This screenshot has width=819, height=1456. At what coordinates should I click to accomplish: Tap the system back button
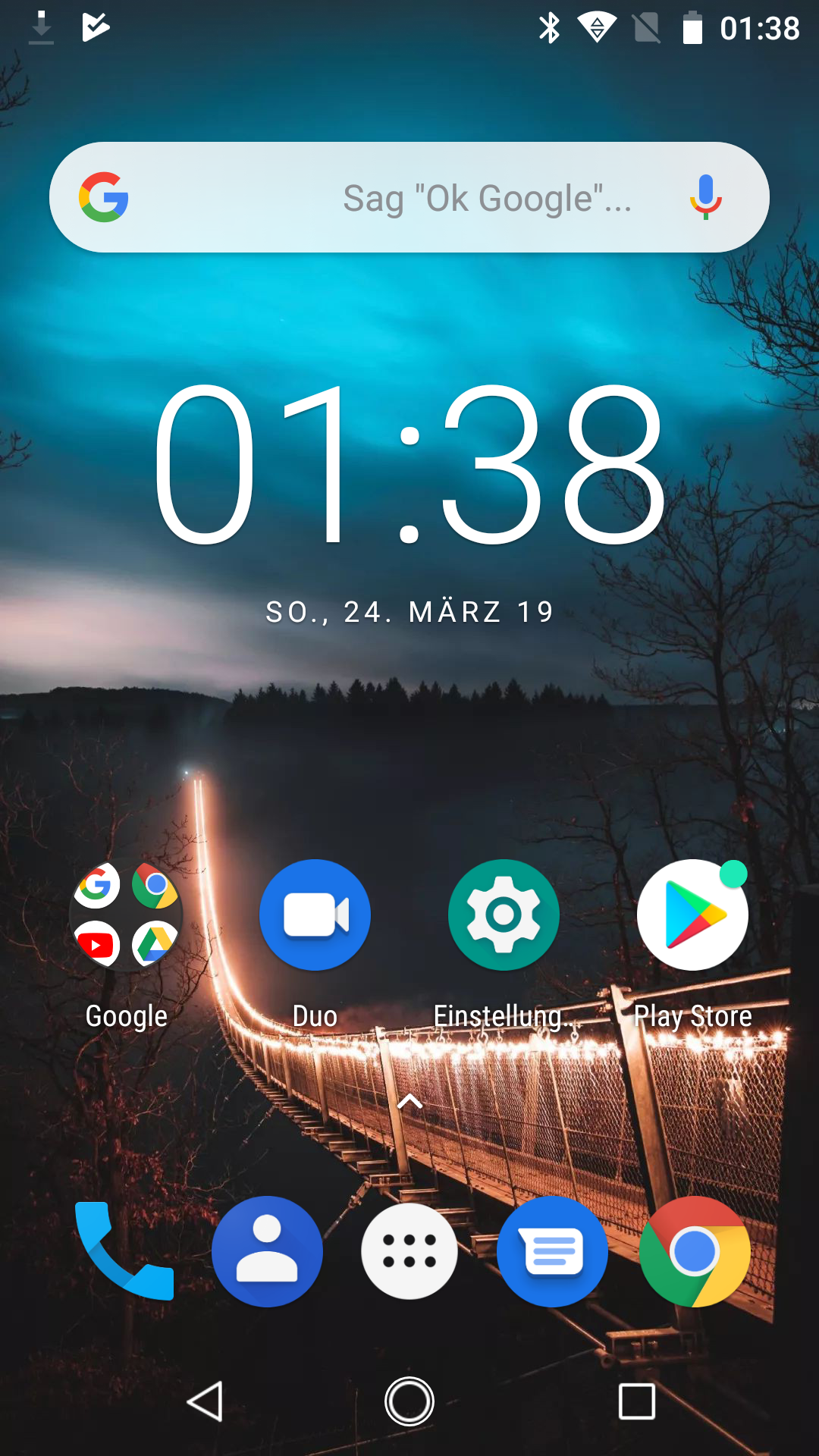pos(205,1401)
